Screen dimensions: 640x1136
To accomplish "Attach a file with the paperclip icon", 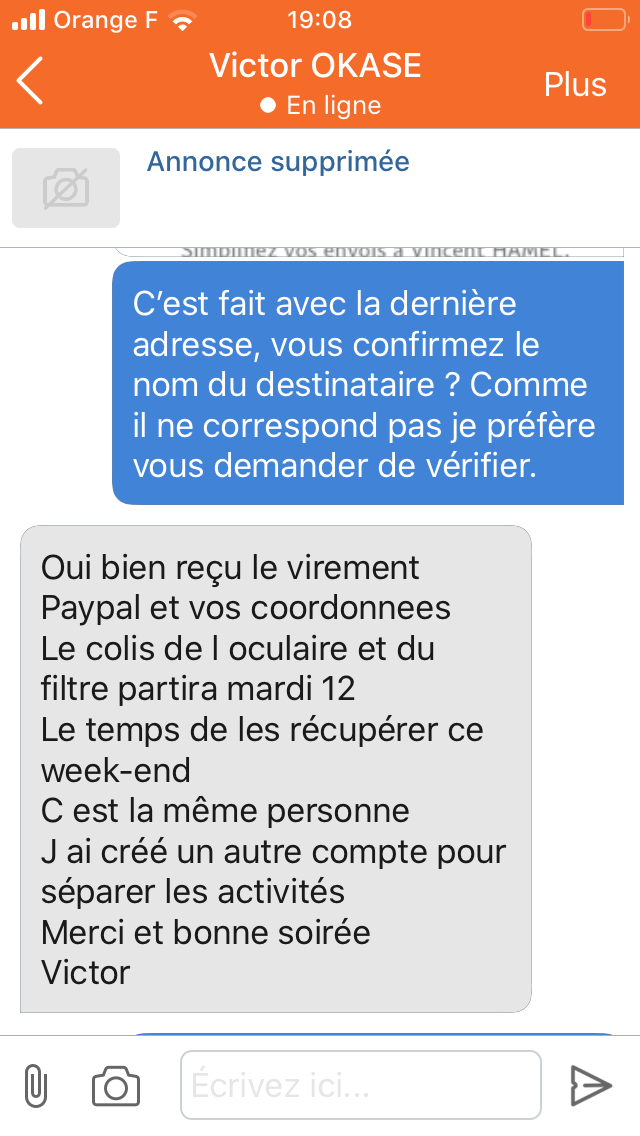I will pyautogui.click(x=35, y=1085).
